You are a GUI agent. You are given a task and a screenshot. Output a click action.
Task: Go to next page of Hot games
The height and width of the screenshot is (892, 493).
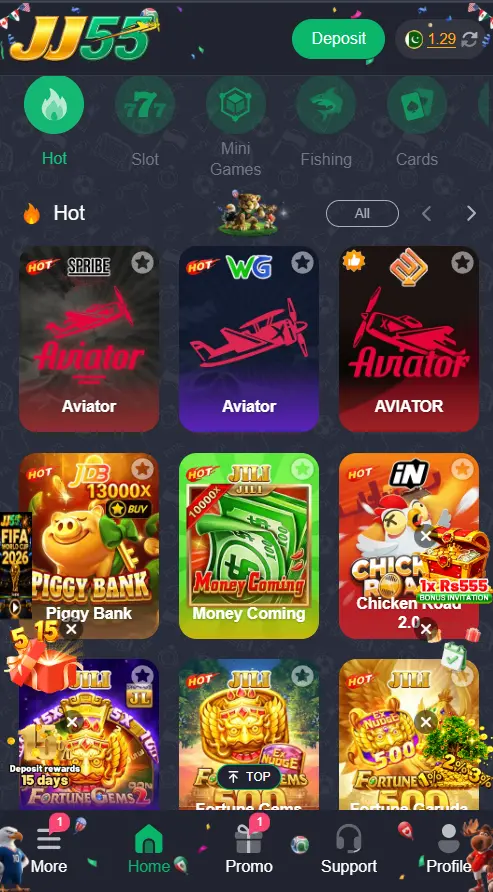[x=471, y=214]
